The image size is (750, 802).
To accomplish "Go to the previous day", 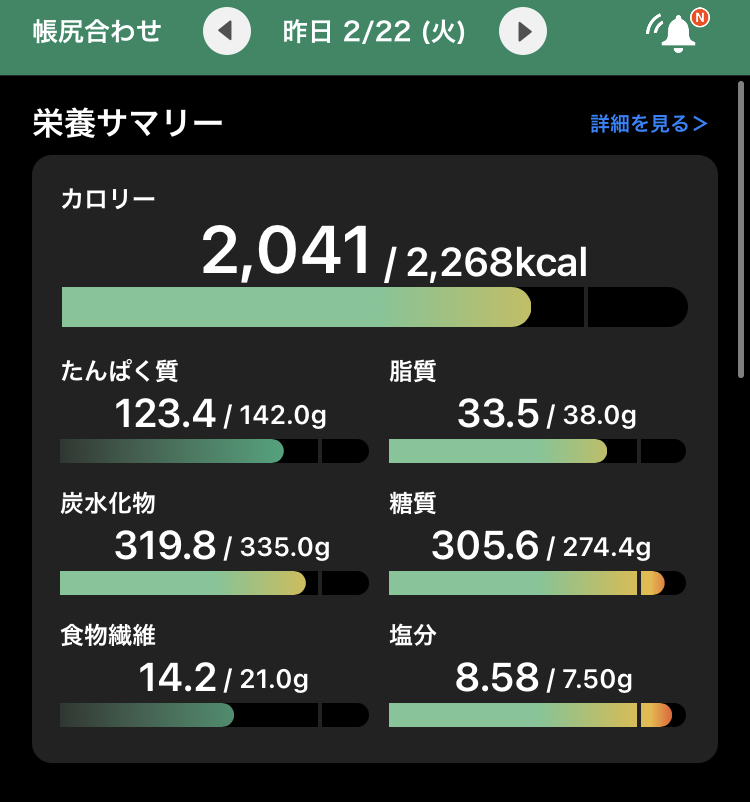I will 227,31.
